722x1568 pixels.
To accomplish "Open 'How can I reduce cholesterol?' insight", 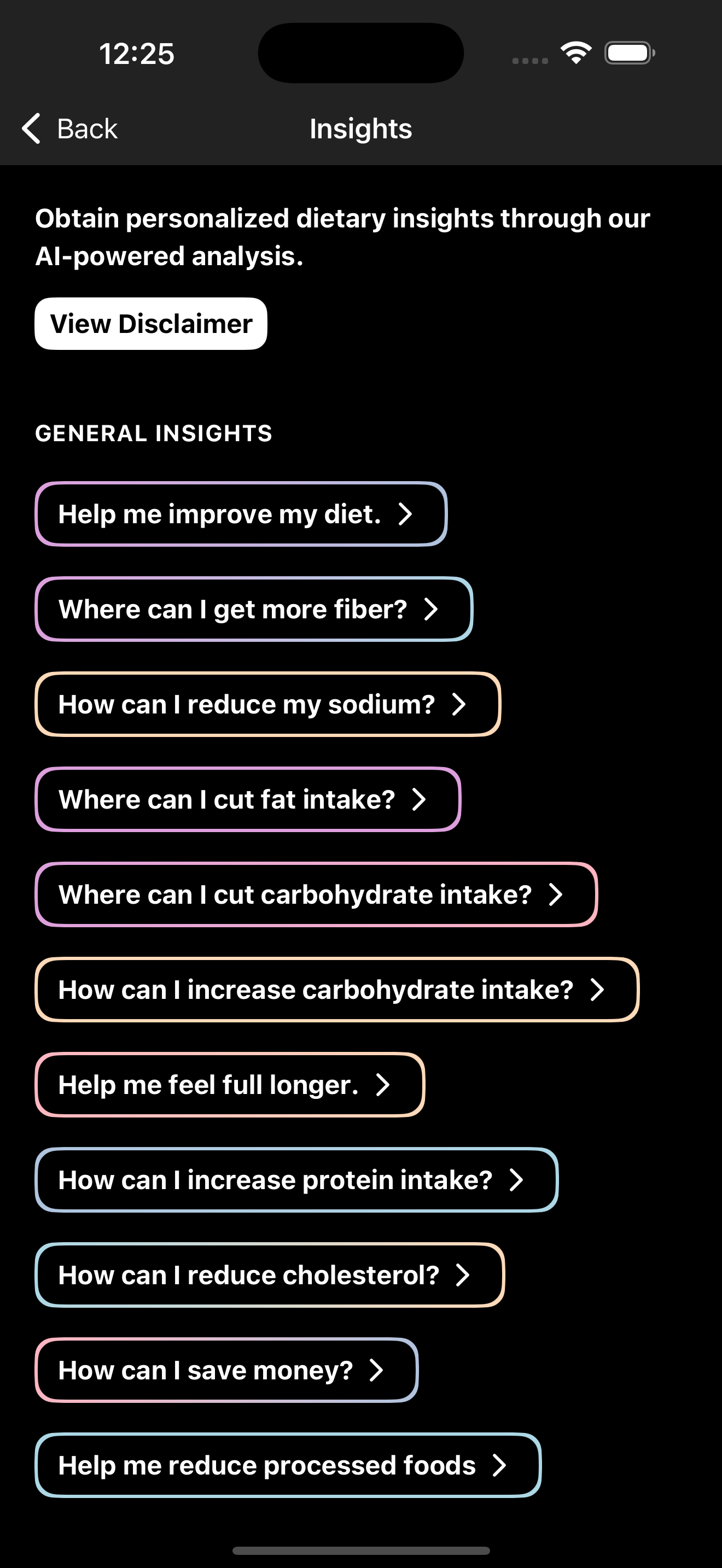I will click(x=270, y=1275).
